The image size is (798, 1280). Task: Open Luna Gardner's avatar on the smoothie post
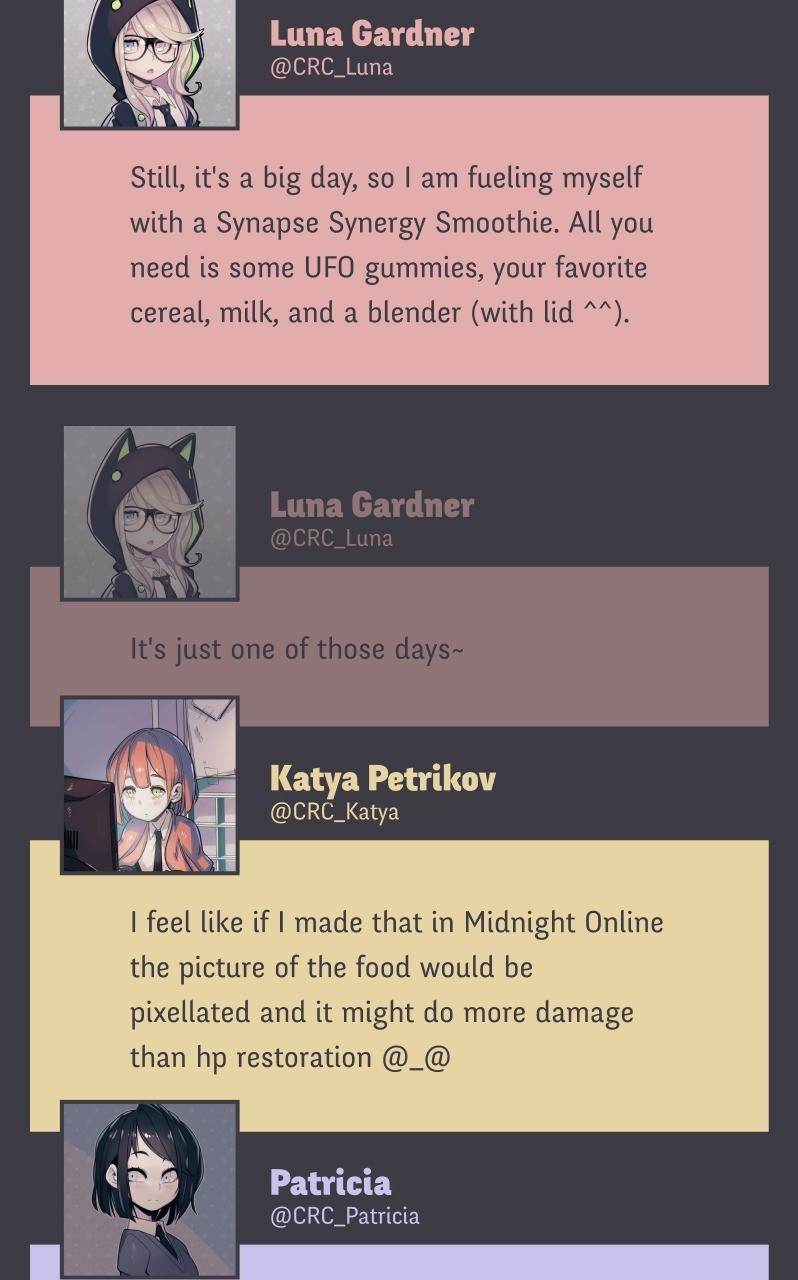pos(150,63)
